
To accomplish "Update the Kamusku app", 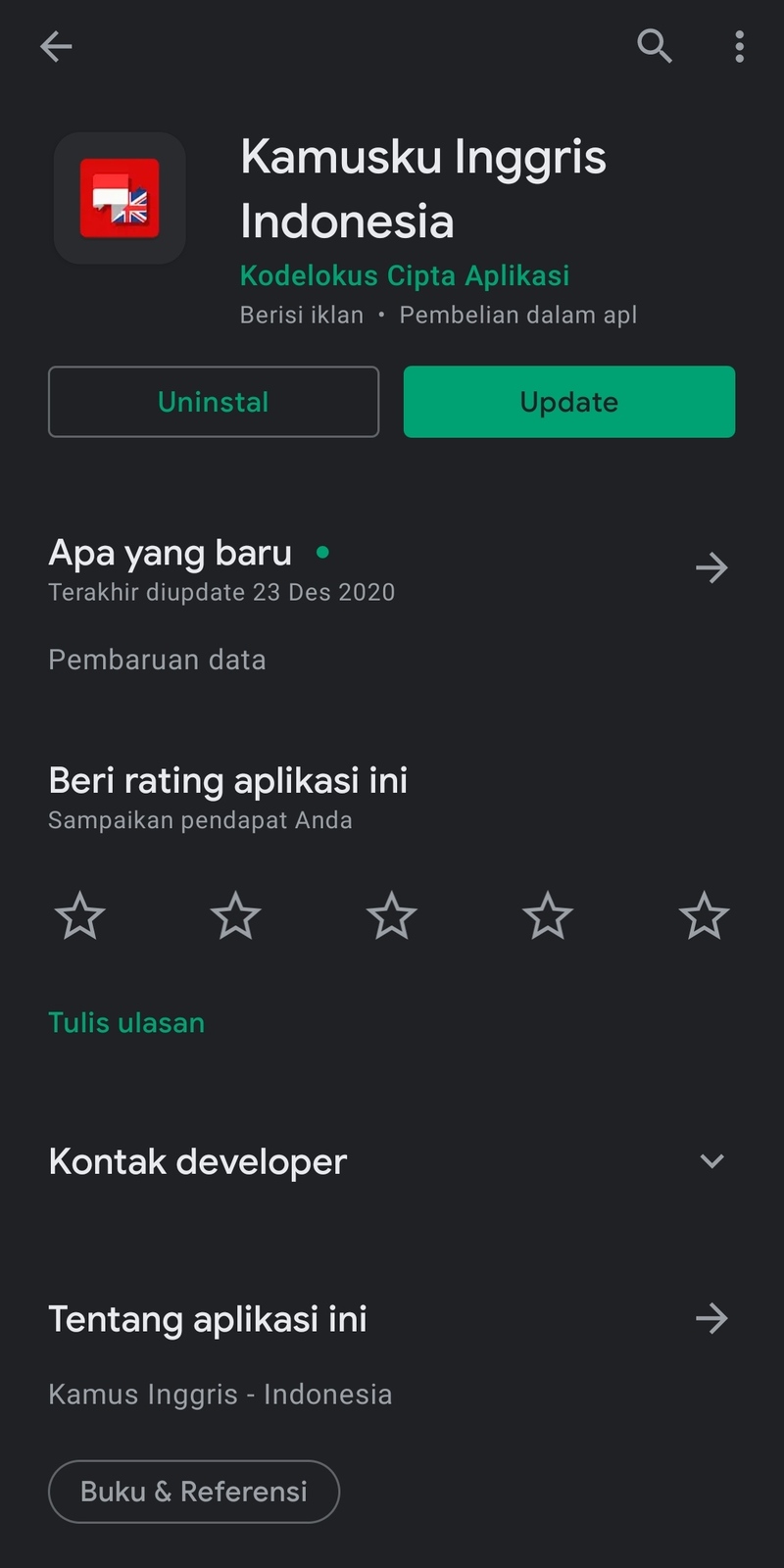I will coord(568,402).
